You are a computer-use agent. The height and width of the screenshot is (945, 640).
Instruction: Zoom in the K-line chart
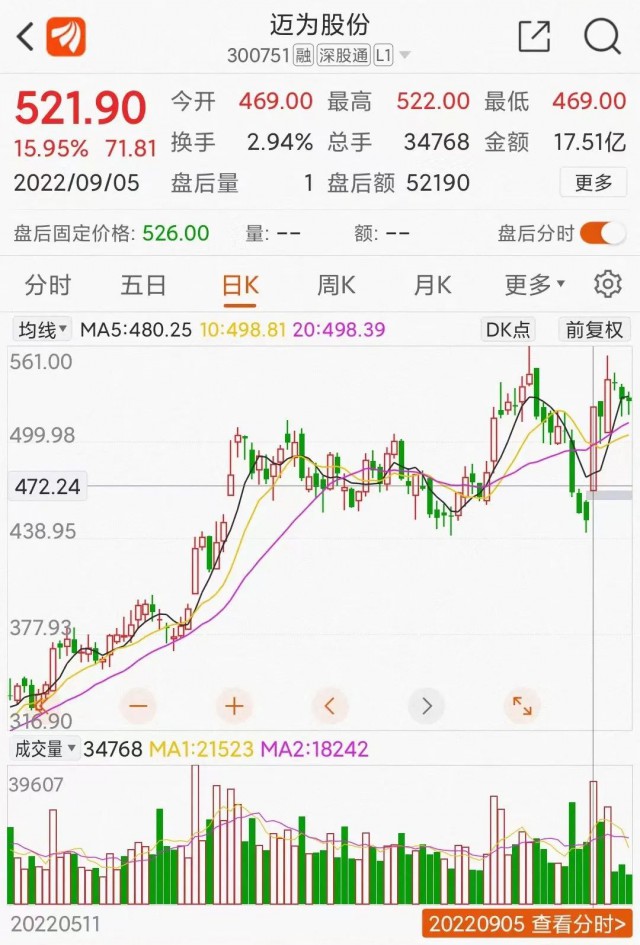point(234,706)
